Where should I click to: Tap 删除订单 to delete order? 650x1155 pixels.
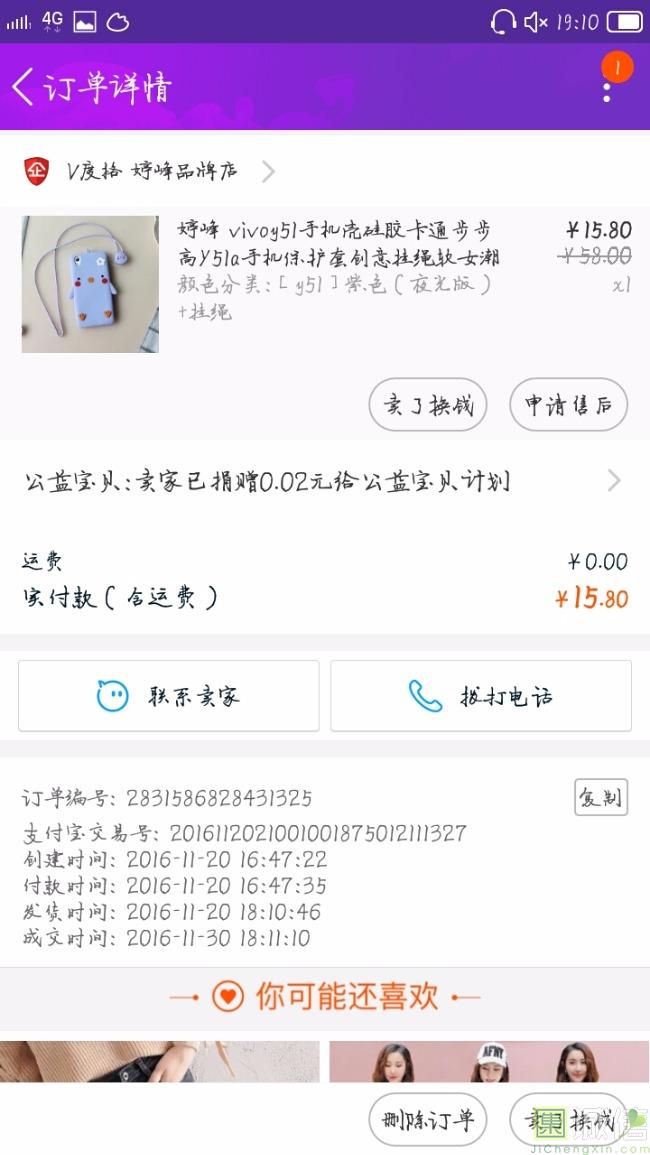tap(428, 1120)
